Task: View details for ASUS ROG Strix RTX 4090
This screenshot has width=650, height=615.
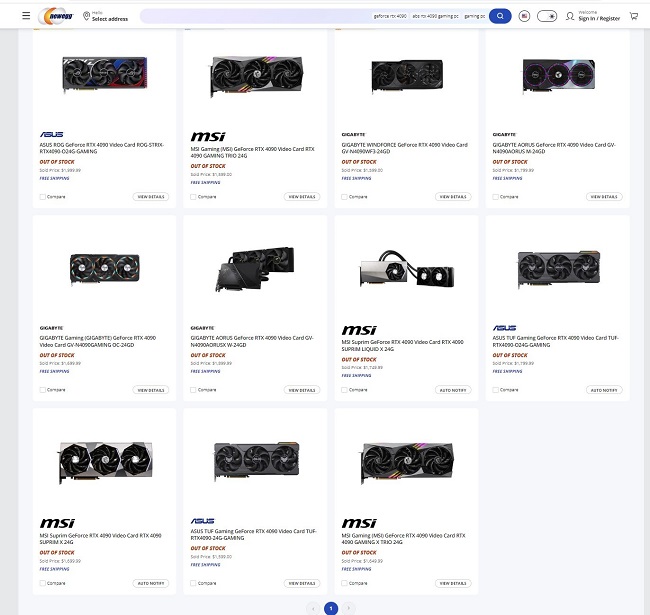Action: pos(150,197)
